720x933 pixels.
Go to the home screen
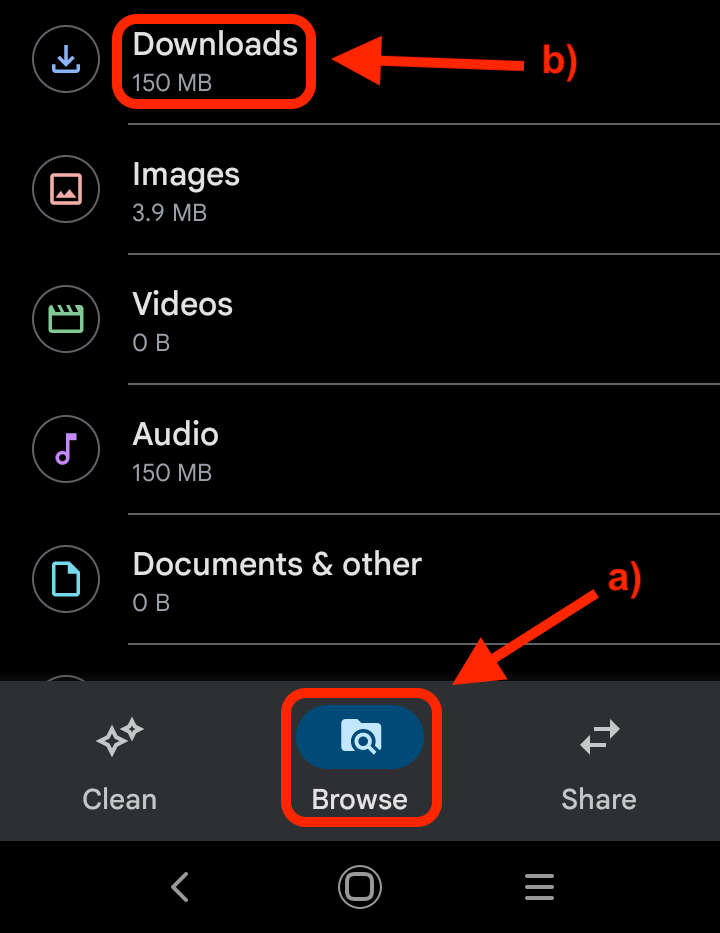(359, 886)
